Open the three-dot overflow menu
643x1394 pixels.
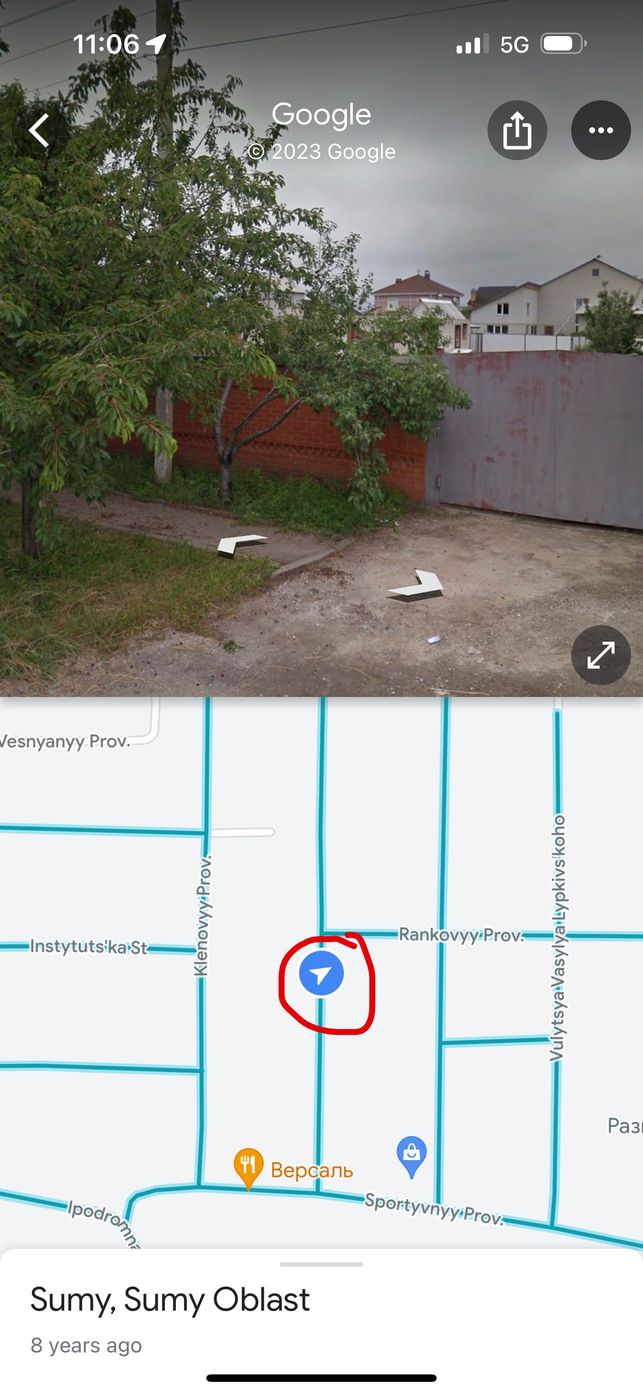click(x=601, y=130)
